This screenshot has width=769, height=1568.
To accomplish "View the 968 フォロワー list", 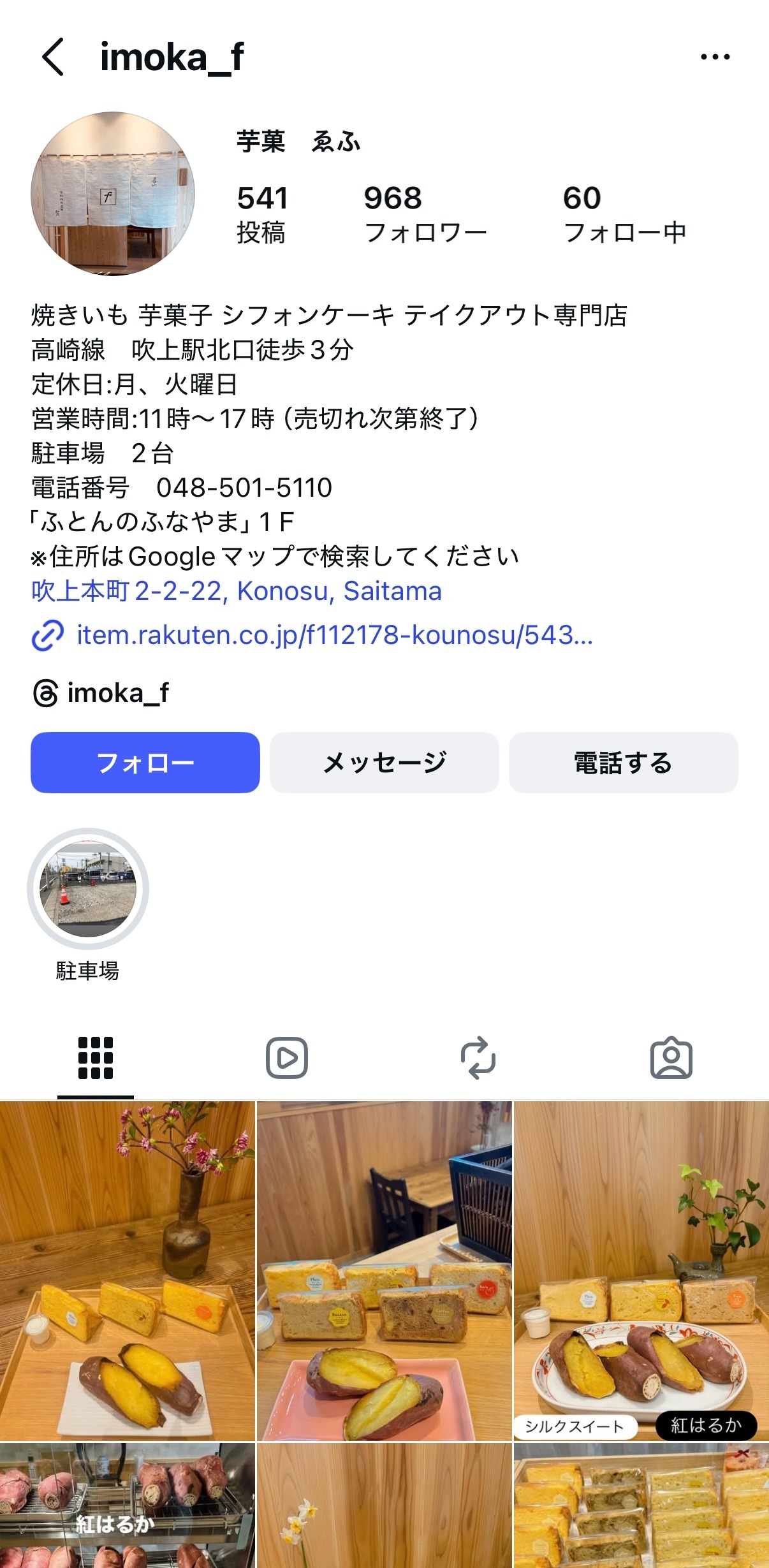I will coord(425,214).
